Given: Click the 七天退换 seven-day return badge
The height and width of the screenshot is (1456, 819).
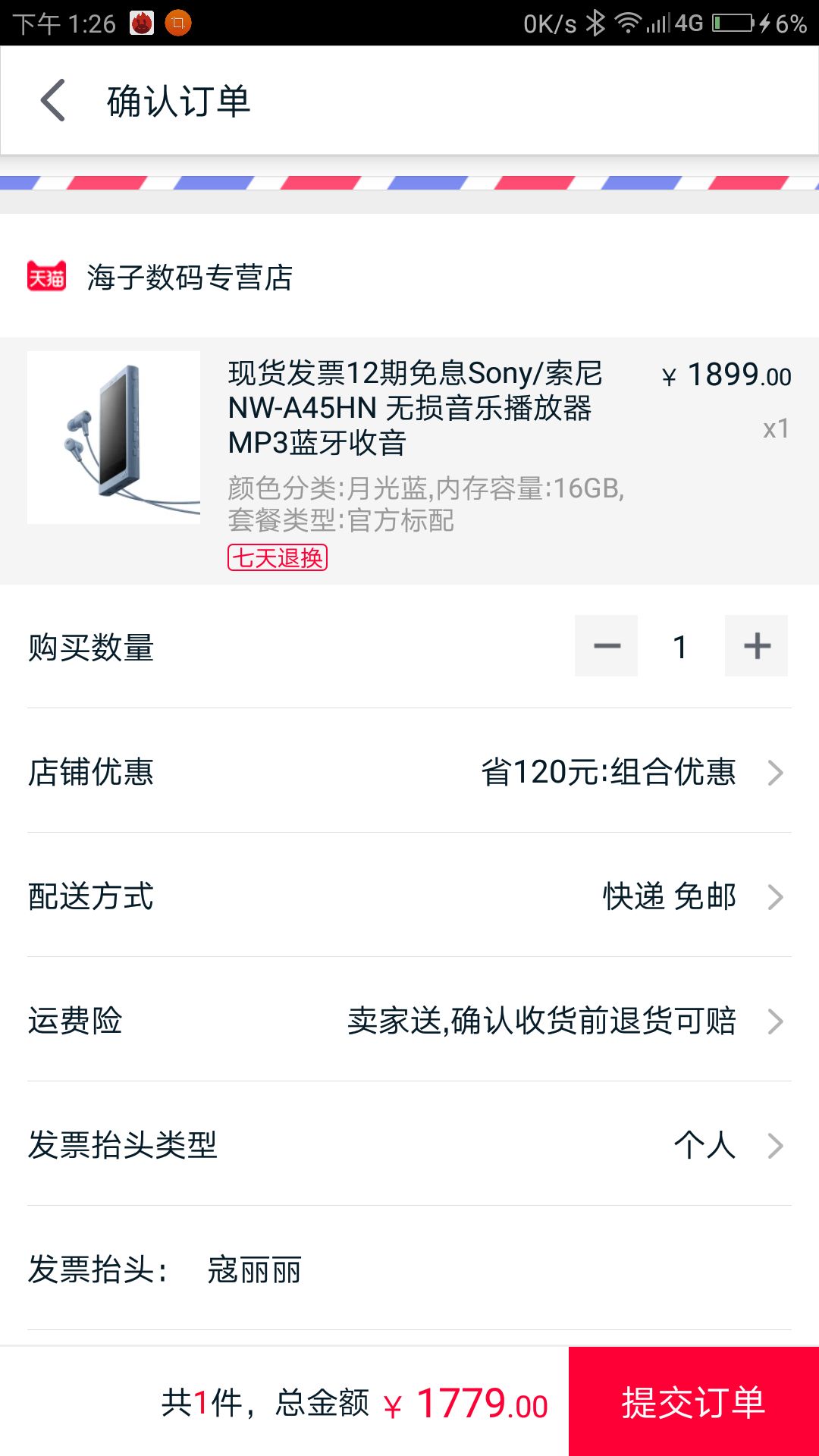Looking at the screenshot, I should click(278, 557).
